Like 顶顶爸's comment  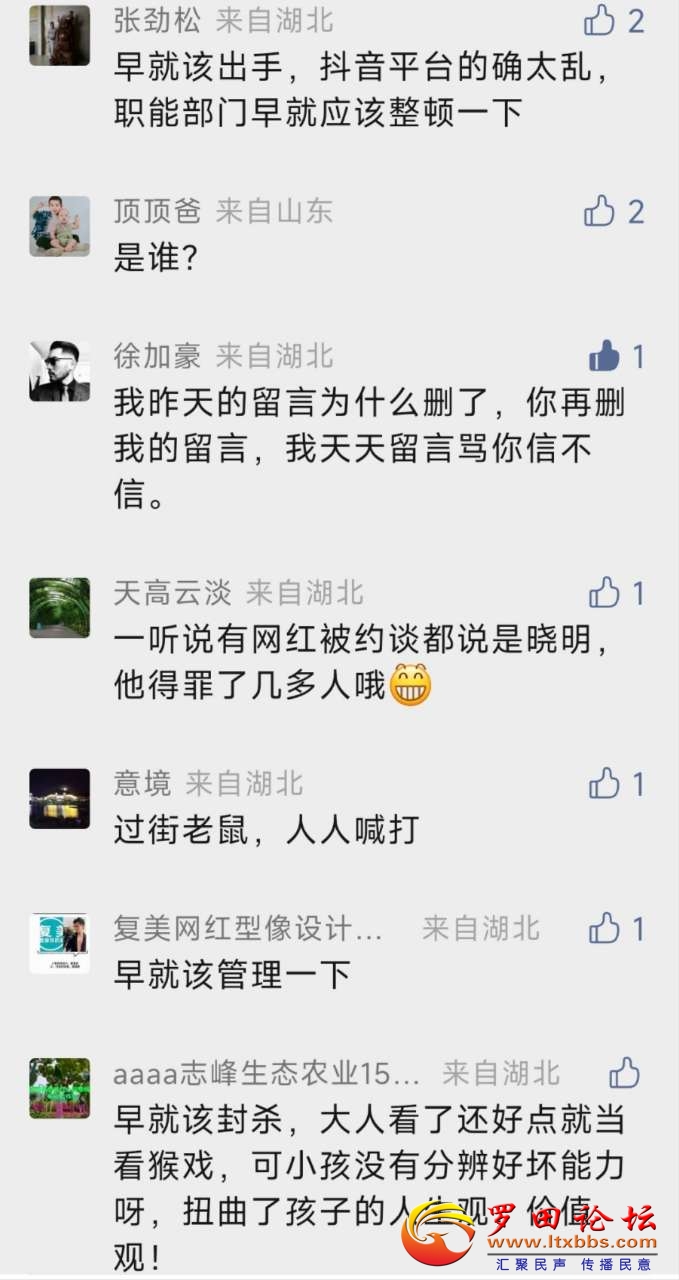click(600, 211)
